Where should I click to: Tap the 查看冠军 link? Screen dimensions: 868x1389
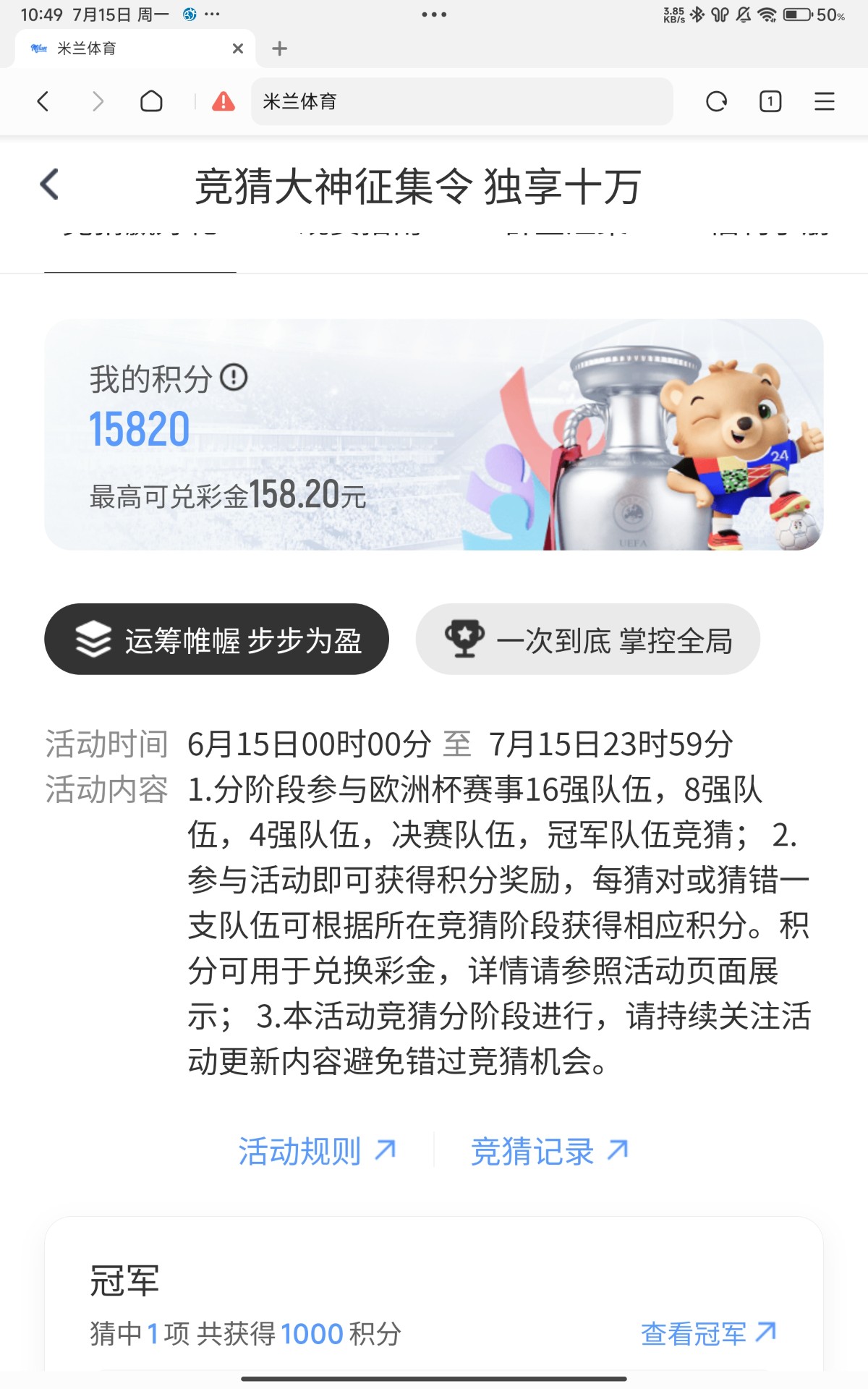[x=708, y=1333]
